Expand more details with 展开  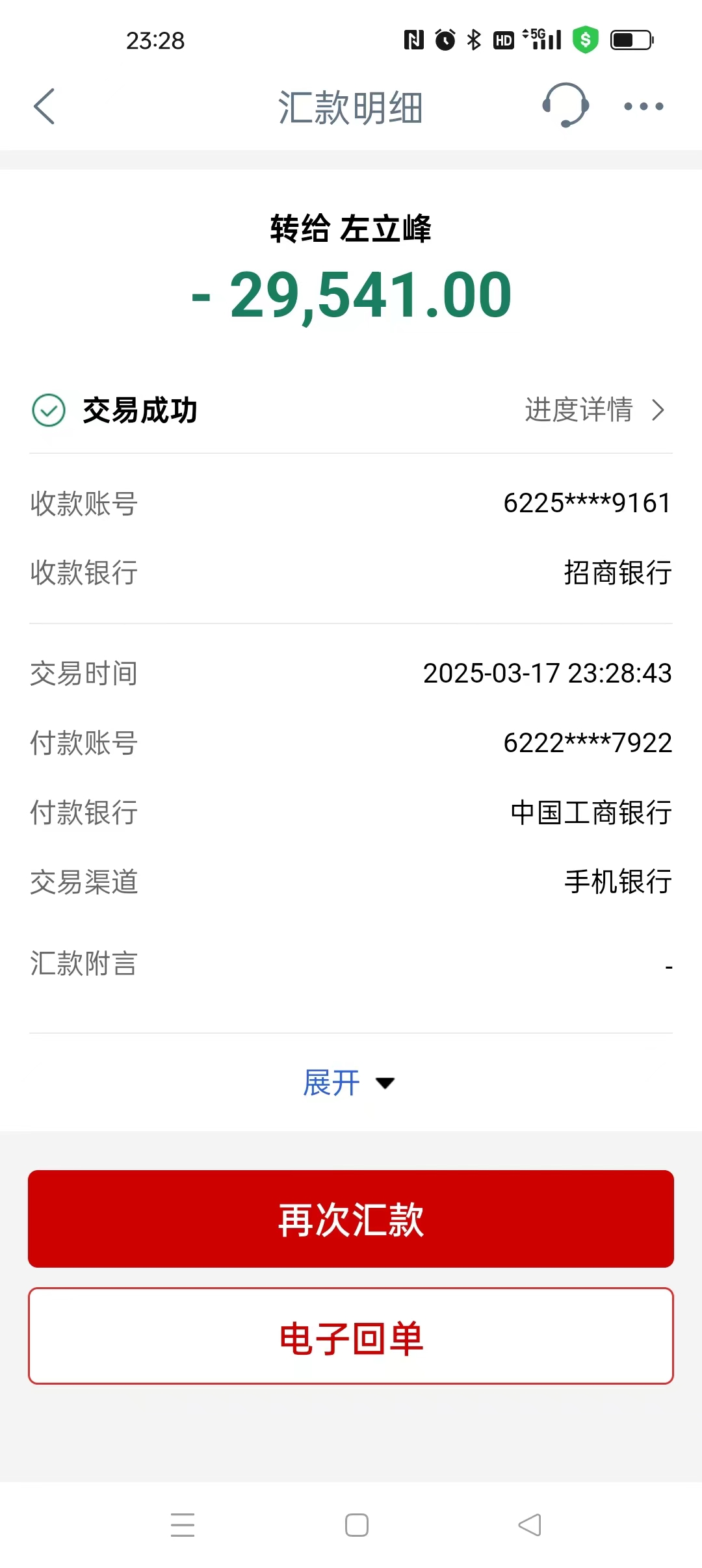pyautogui.click(x=349, y=1083)
